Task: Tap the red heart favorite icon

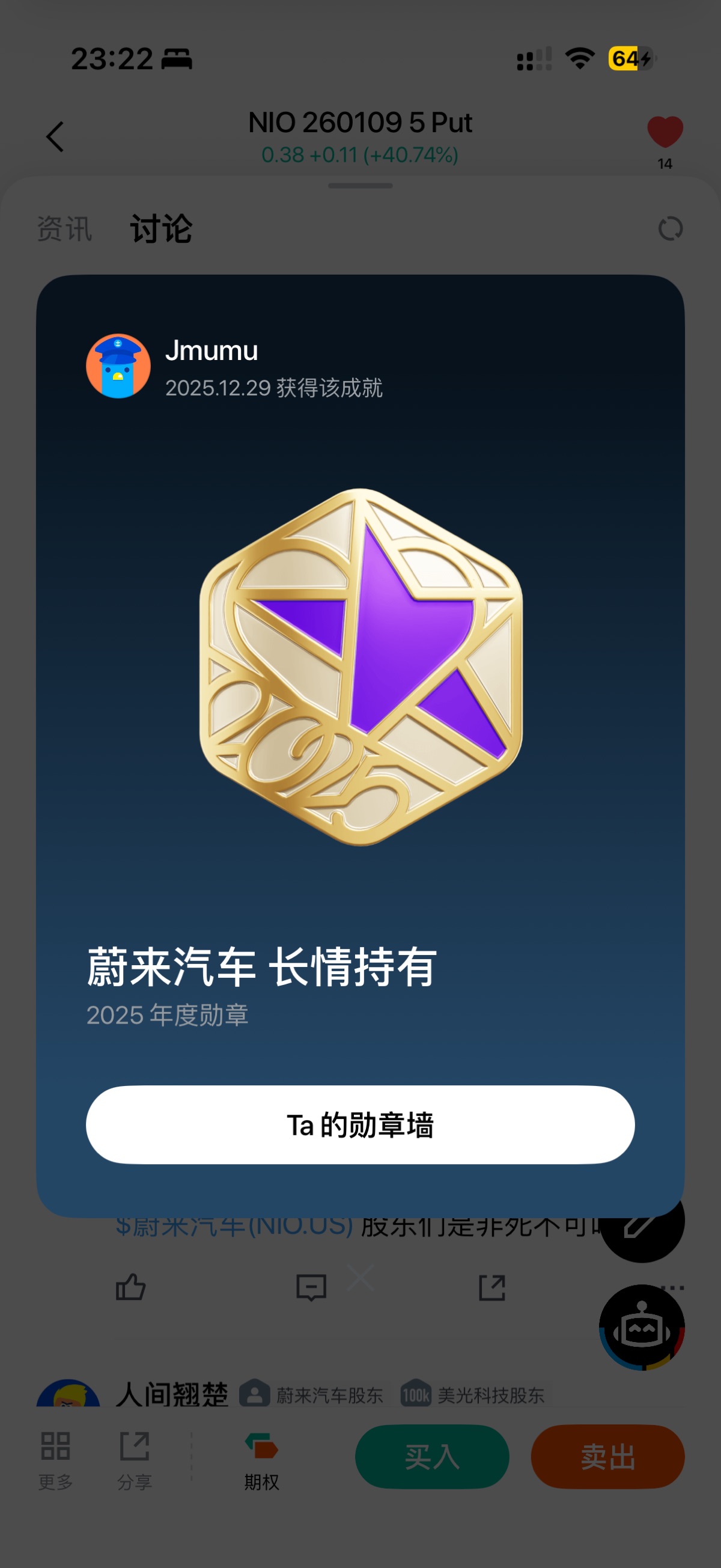Action: click(665, 132)
